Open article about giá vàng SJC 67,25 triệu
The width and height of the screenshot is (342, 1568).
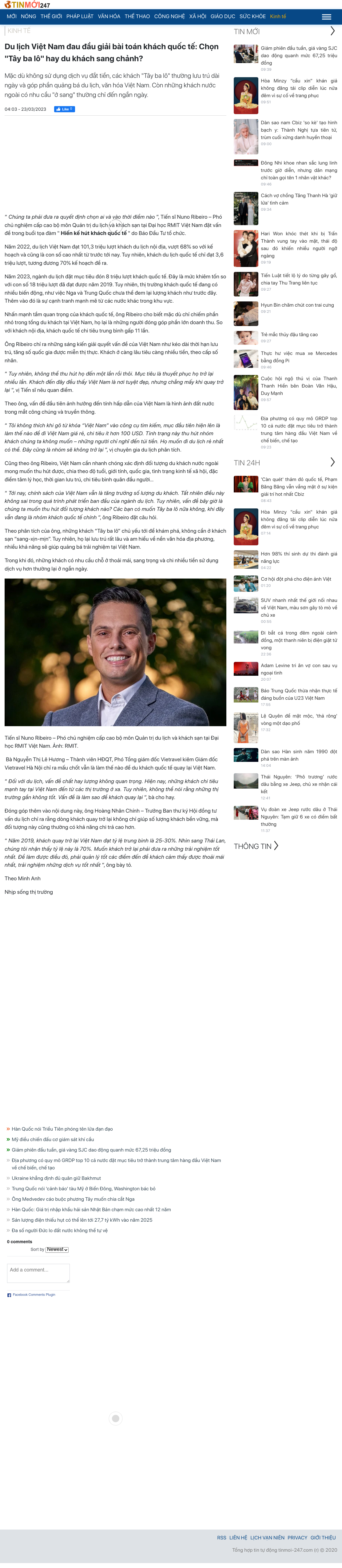click(299, 55)
